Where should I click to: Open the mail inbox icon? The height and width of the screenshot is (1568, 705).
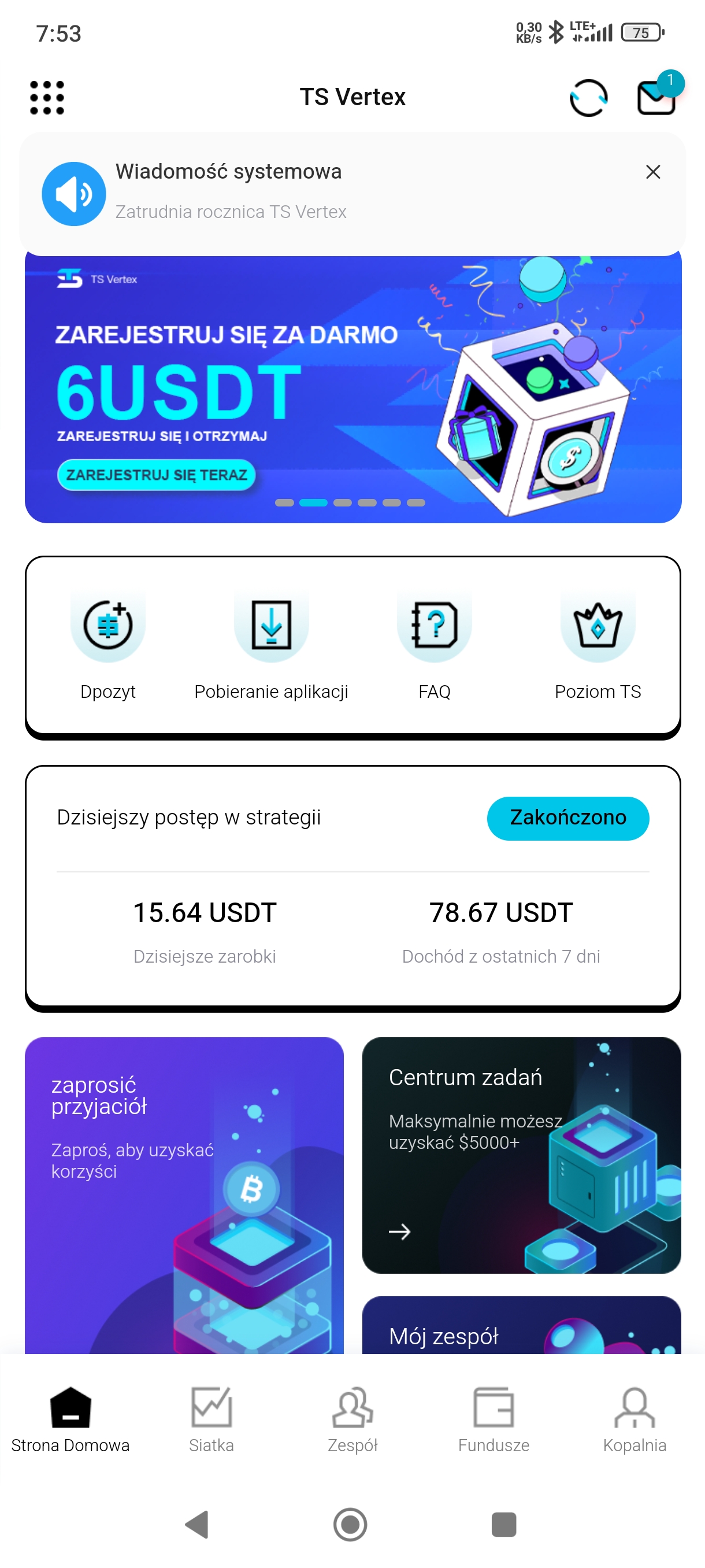656,97
